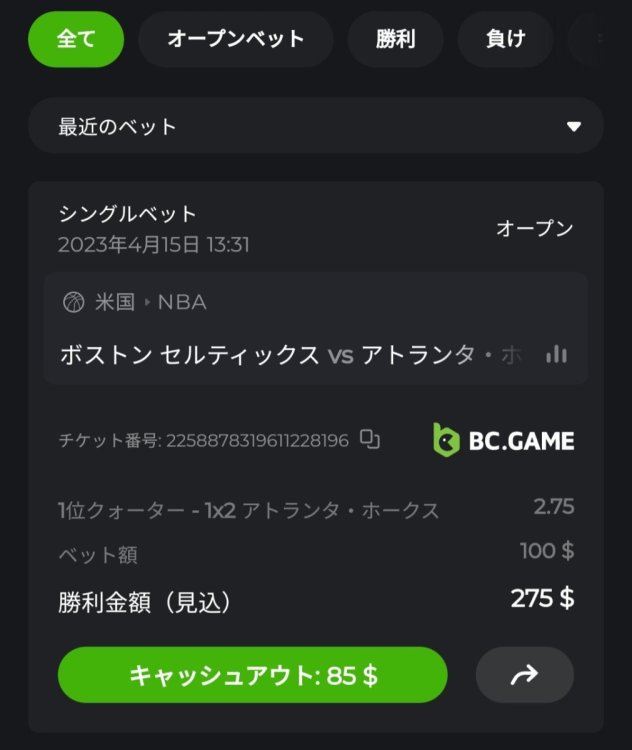Viewport: 632px width, 750px height.
Task: Switch to the 負け tab
Action: 505,39
